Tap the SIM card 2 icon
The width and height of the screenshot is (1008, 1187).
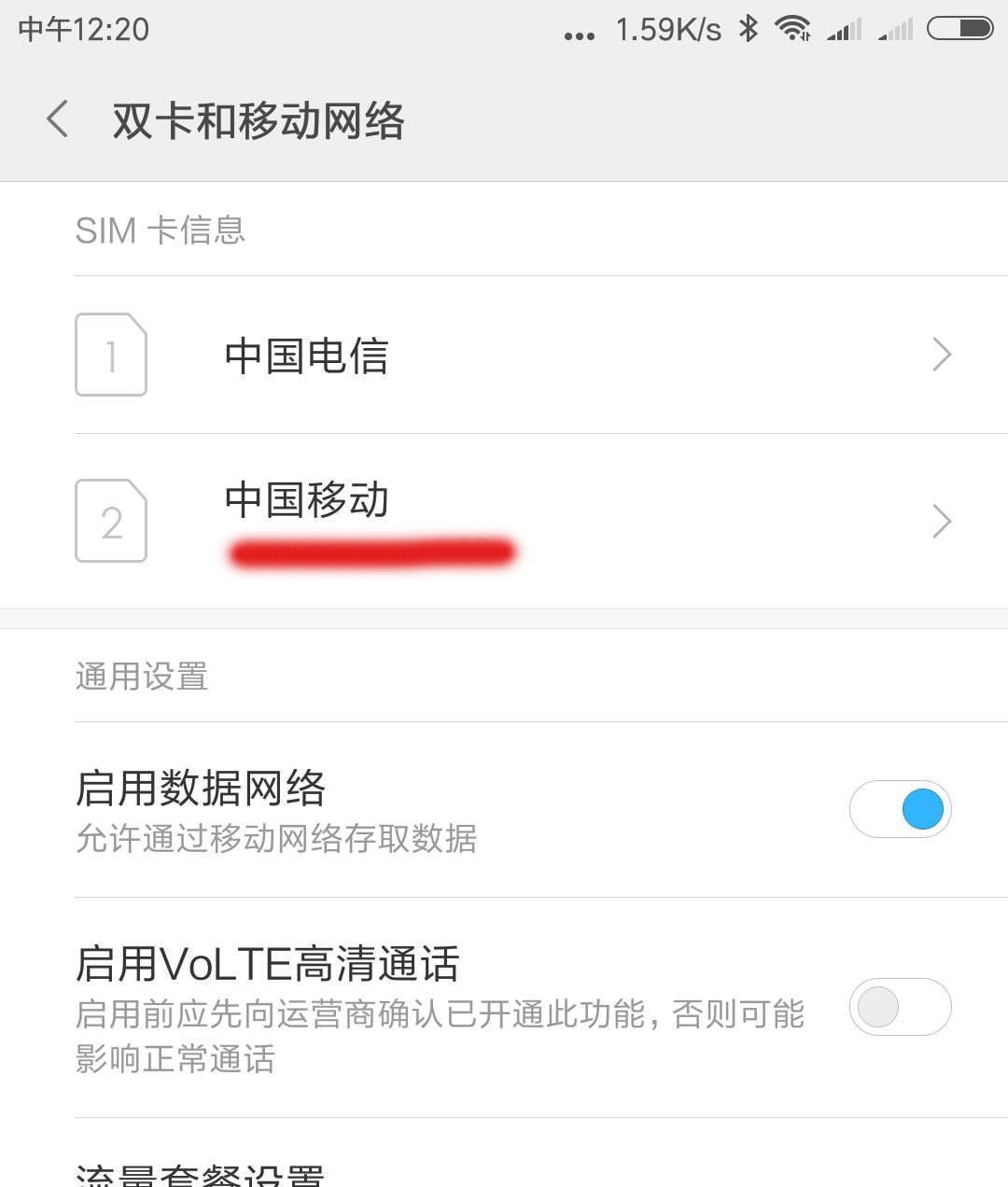coord(110,521)
